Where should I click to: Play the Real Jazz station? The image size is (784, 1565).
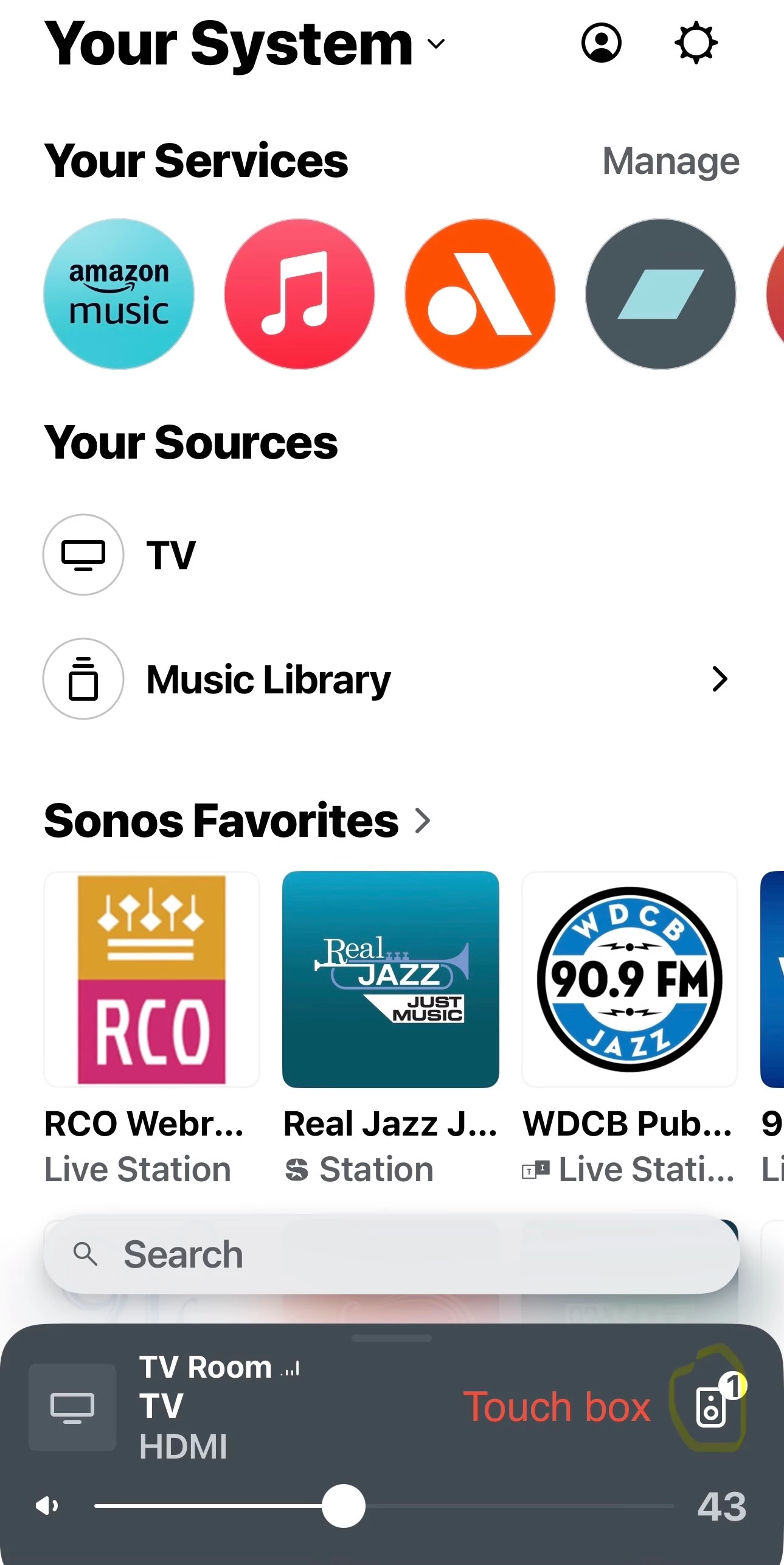pos(390,979)
